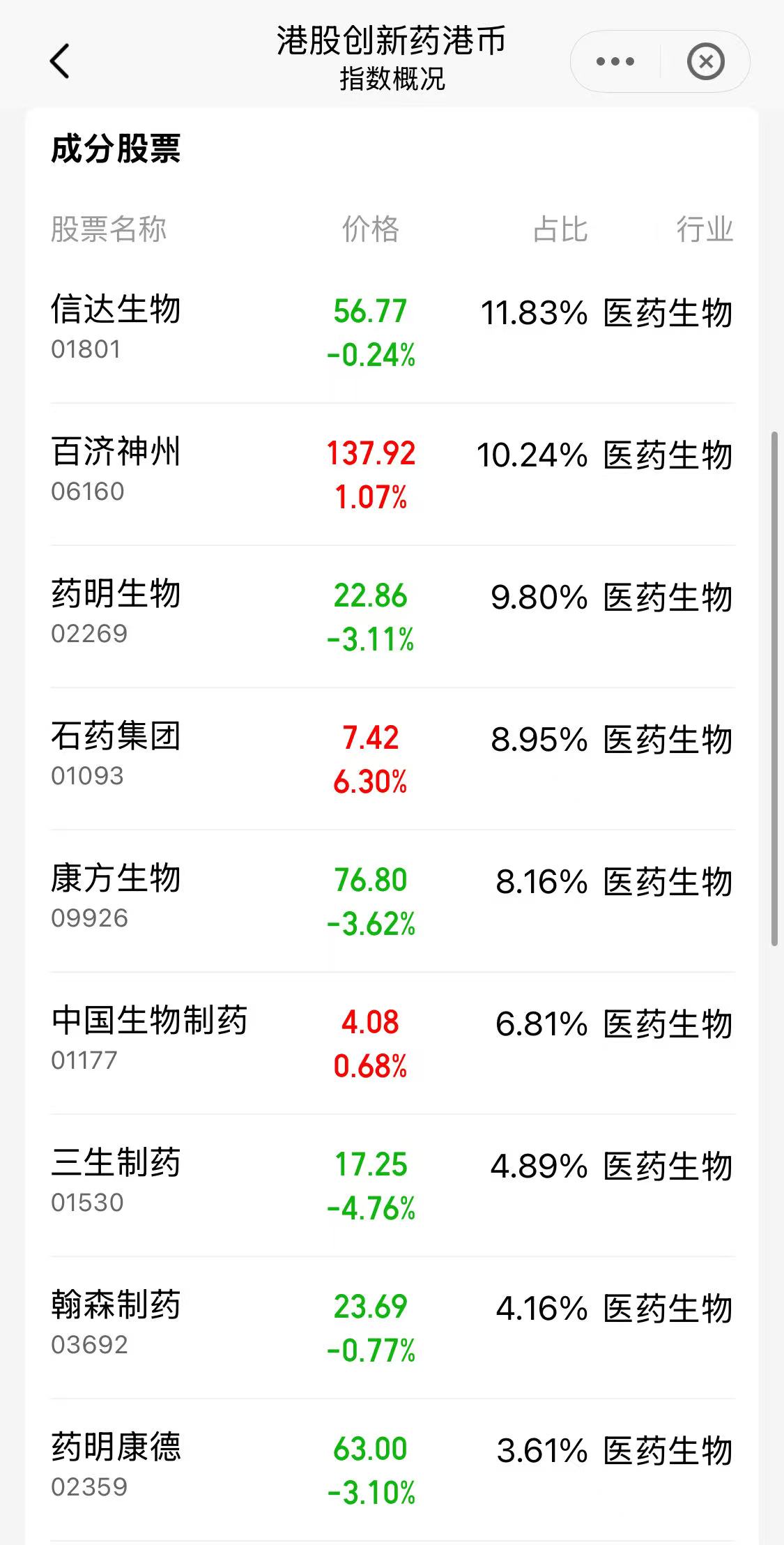784x1545 pixels.
Task: Open the 信达生物 01801 stock row
Action: (x=392, y=332)
